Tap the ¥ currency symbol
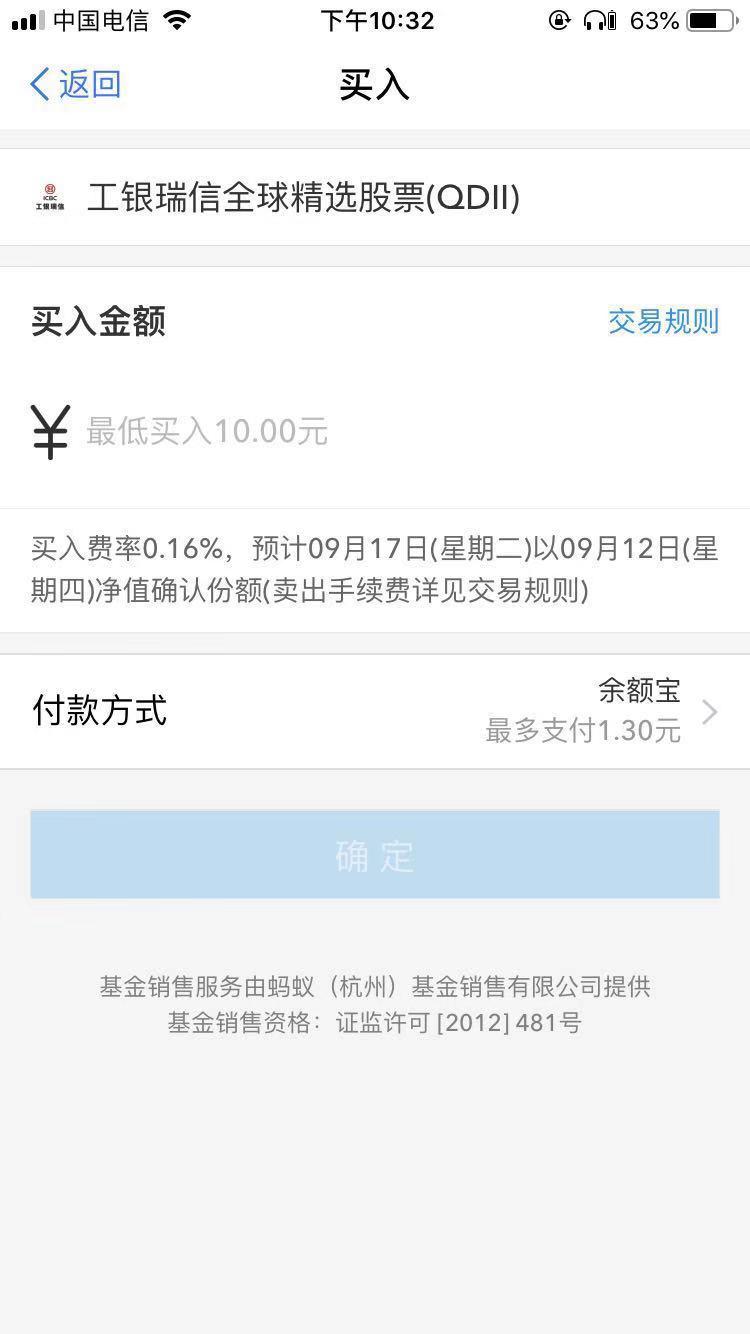This screenshot has width=750, height=1334. (50, 430)
